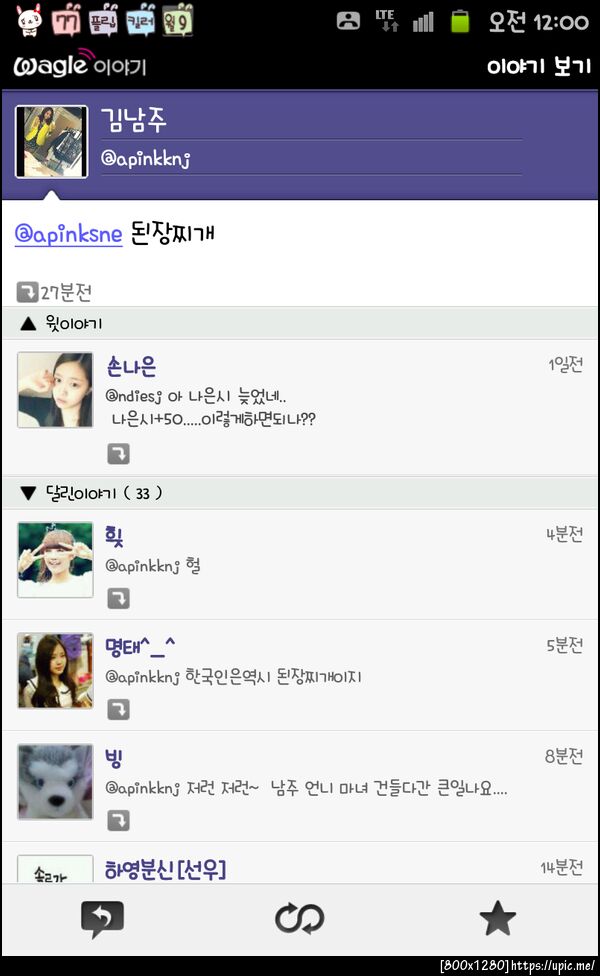The width and height of the screenshot is (600, 976).
Task: View 빙's profile photo
Action: click(x=55, y=782)
